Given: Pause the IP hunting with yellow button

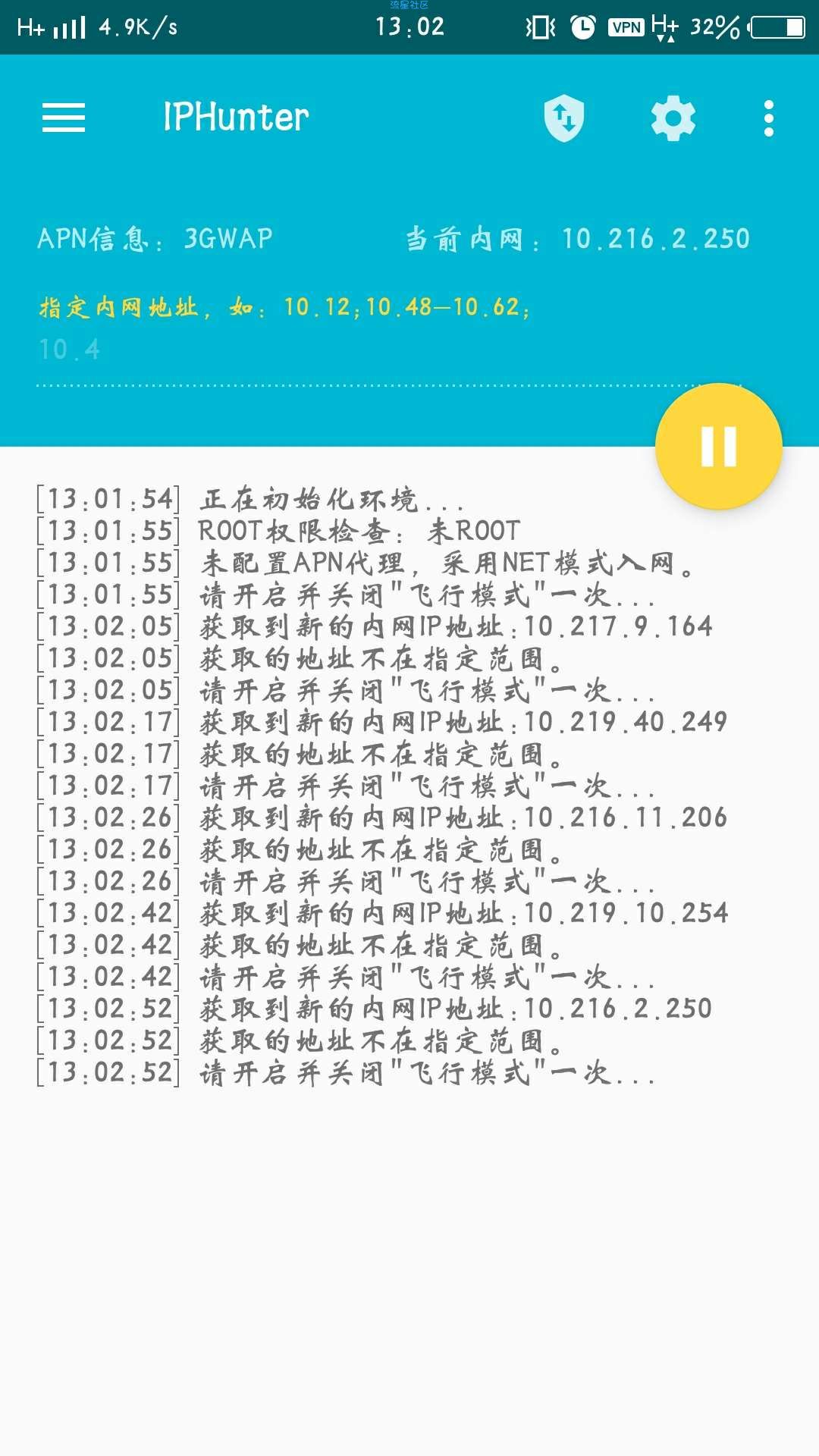Looking at the screenshot, I should point(718,446).
